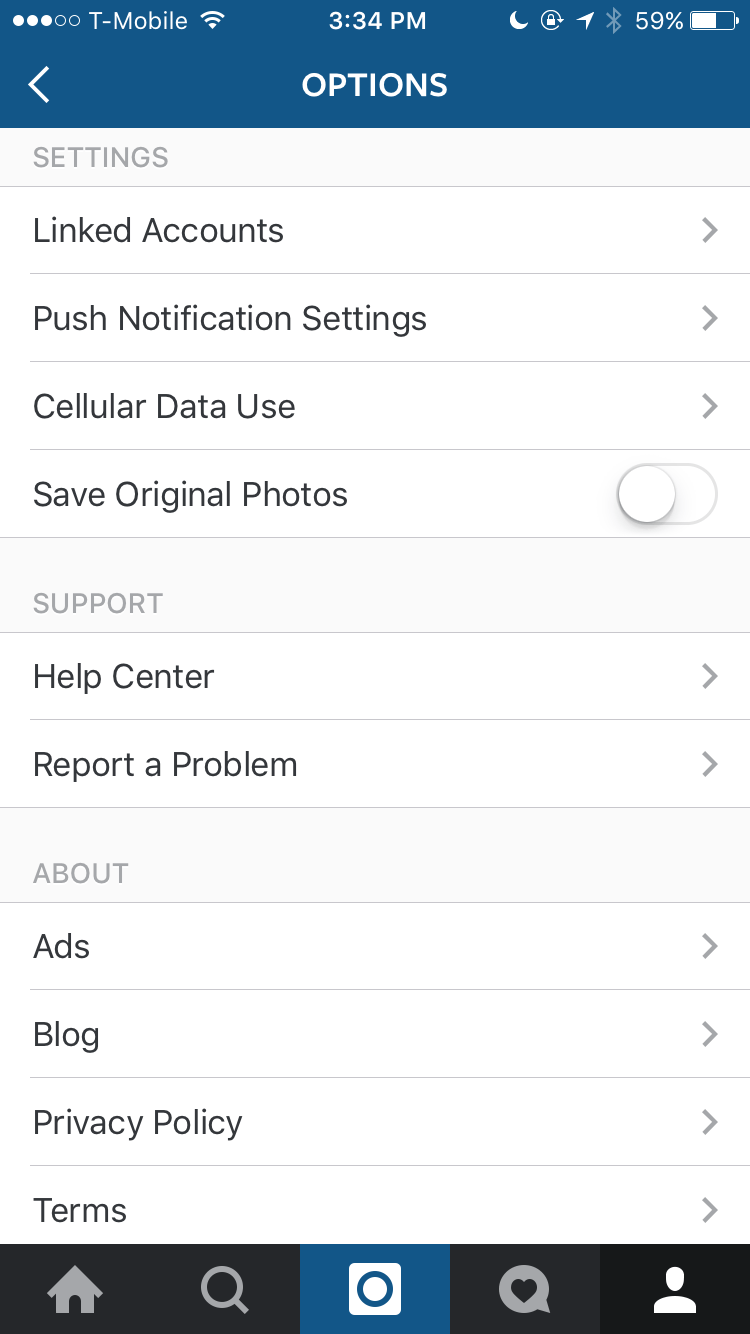View the Privacy Policy

(375, 1123)
